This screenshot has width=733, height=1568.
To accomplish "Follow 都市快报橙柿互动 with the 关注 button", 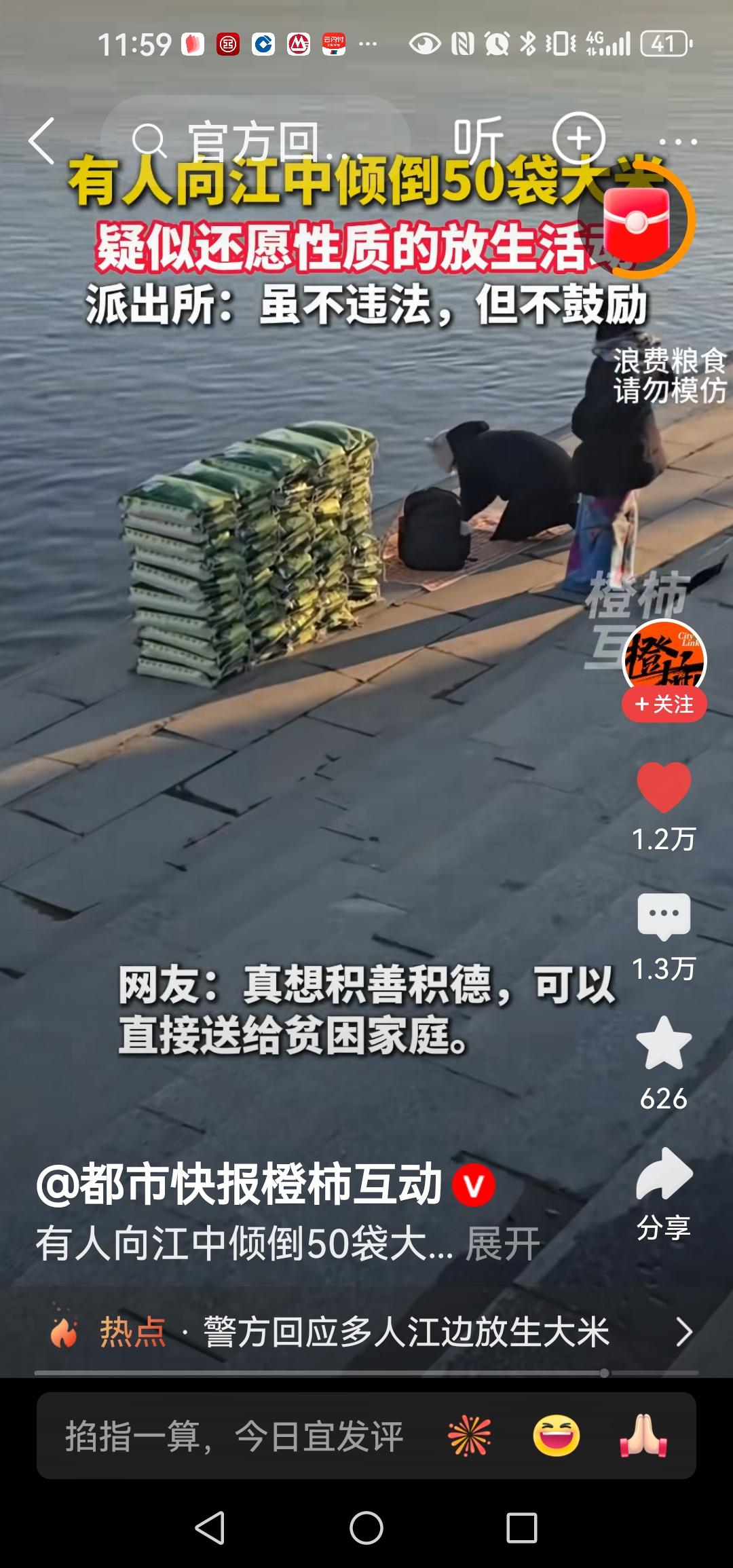I will click(x=664, y=705).
